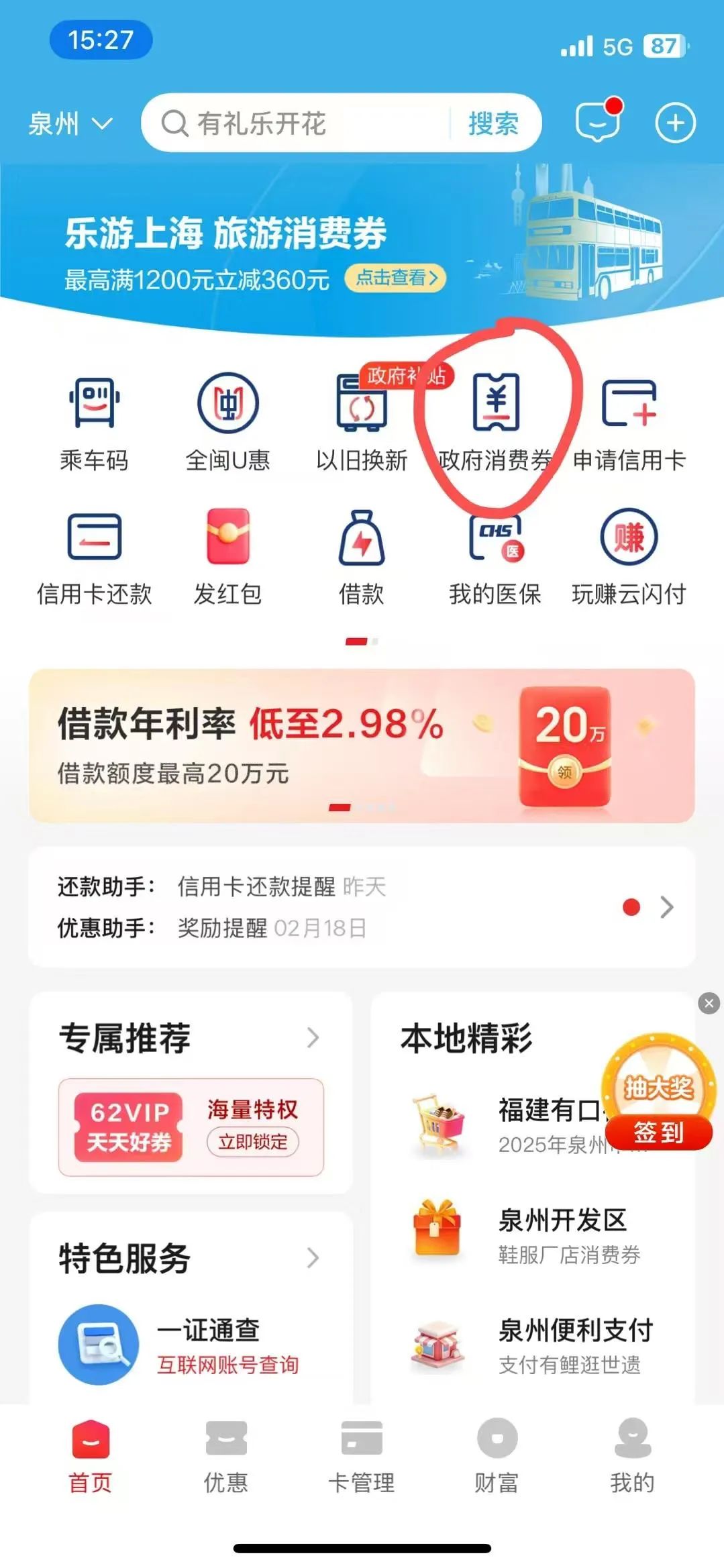The image size is (724, 1568).
Task: Open the messages icon with red dot
Action: click(597, 122)
